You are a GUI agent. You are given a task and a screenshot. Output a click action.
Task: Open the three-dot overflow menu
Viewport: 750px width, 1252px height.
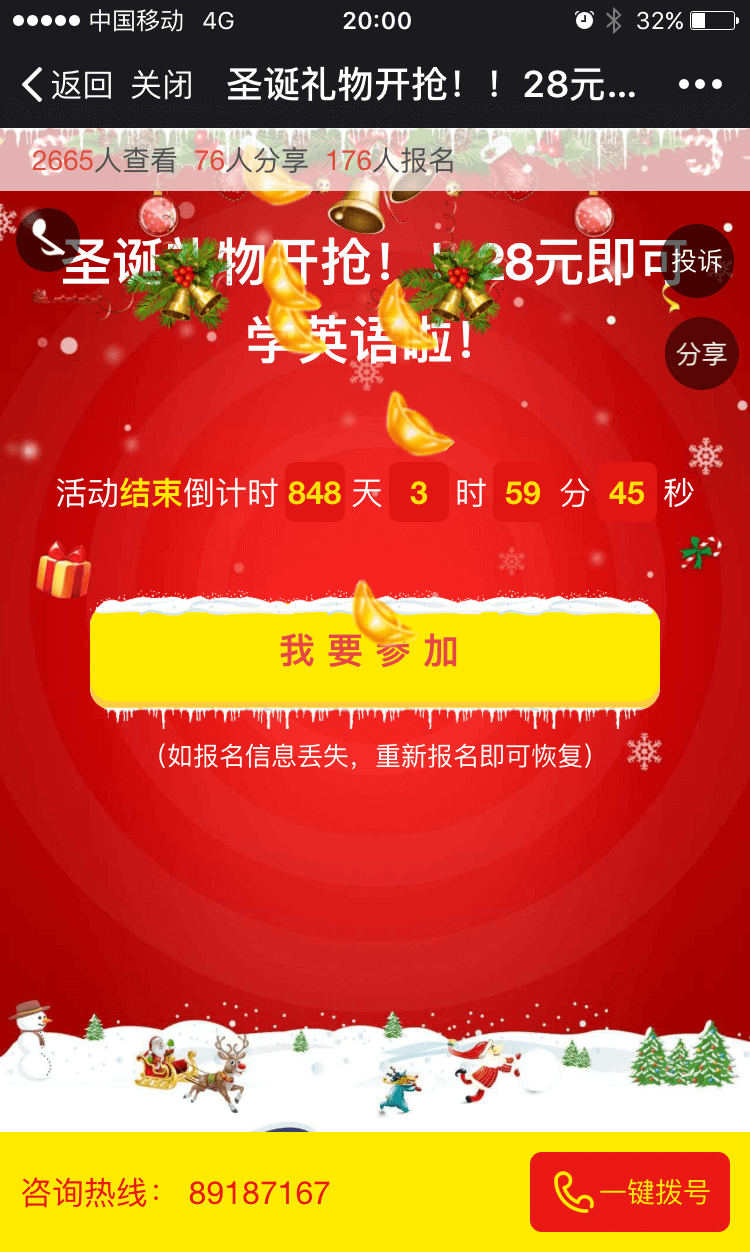tap(700, 85)
